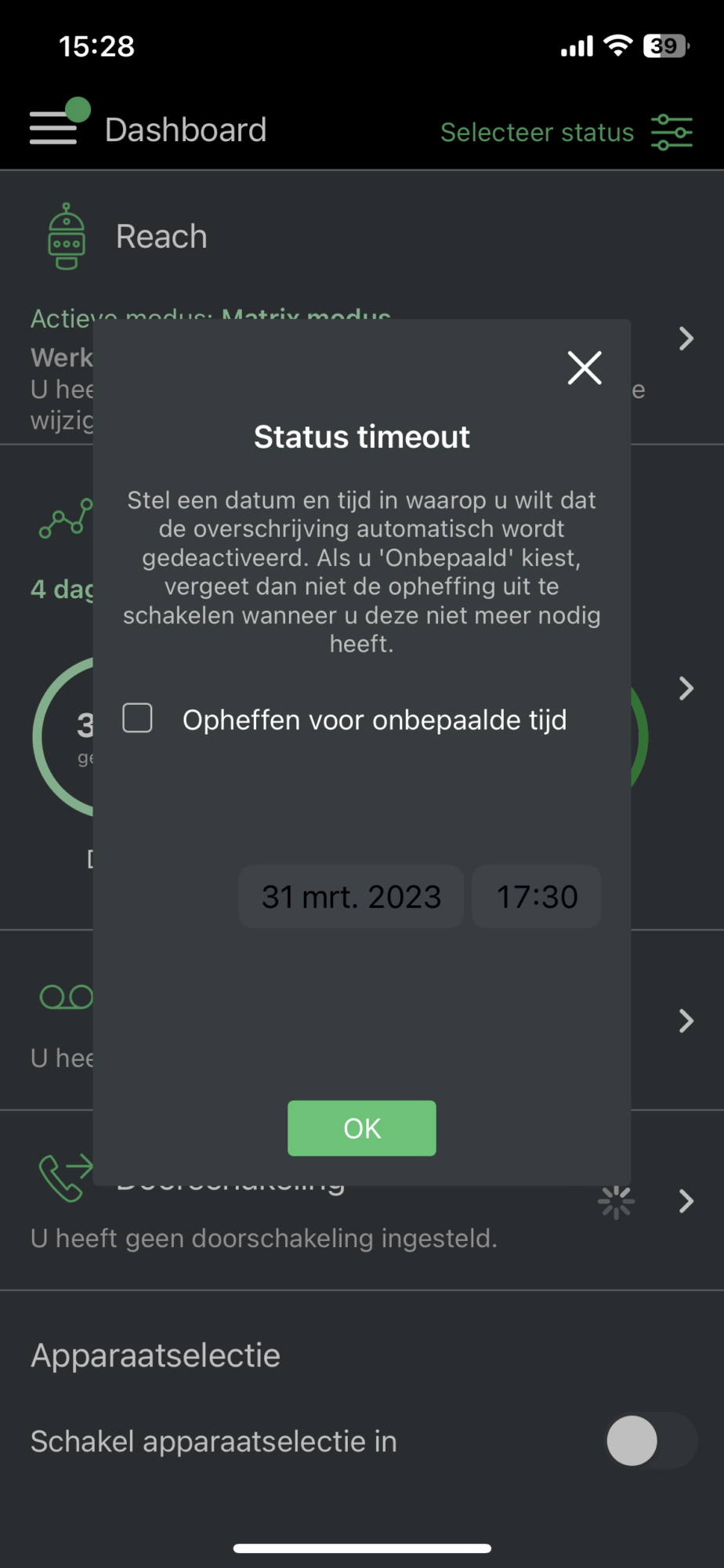Confirm the timeout with OK
Viewport: 724px width, 1568px height.
[x=362, y=1128]
